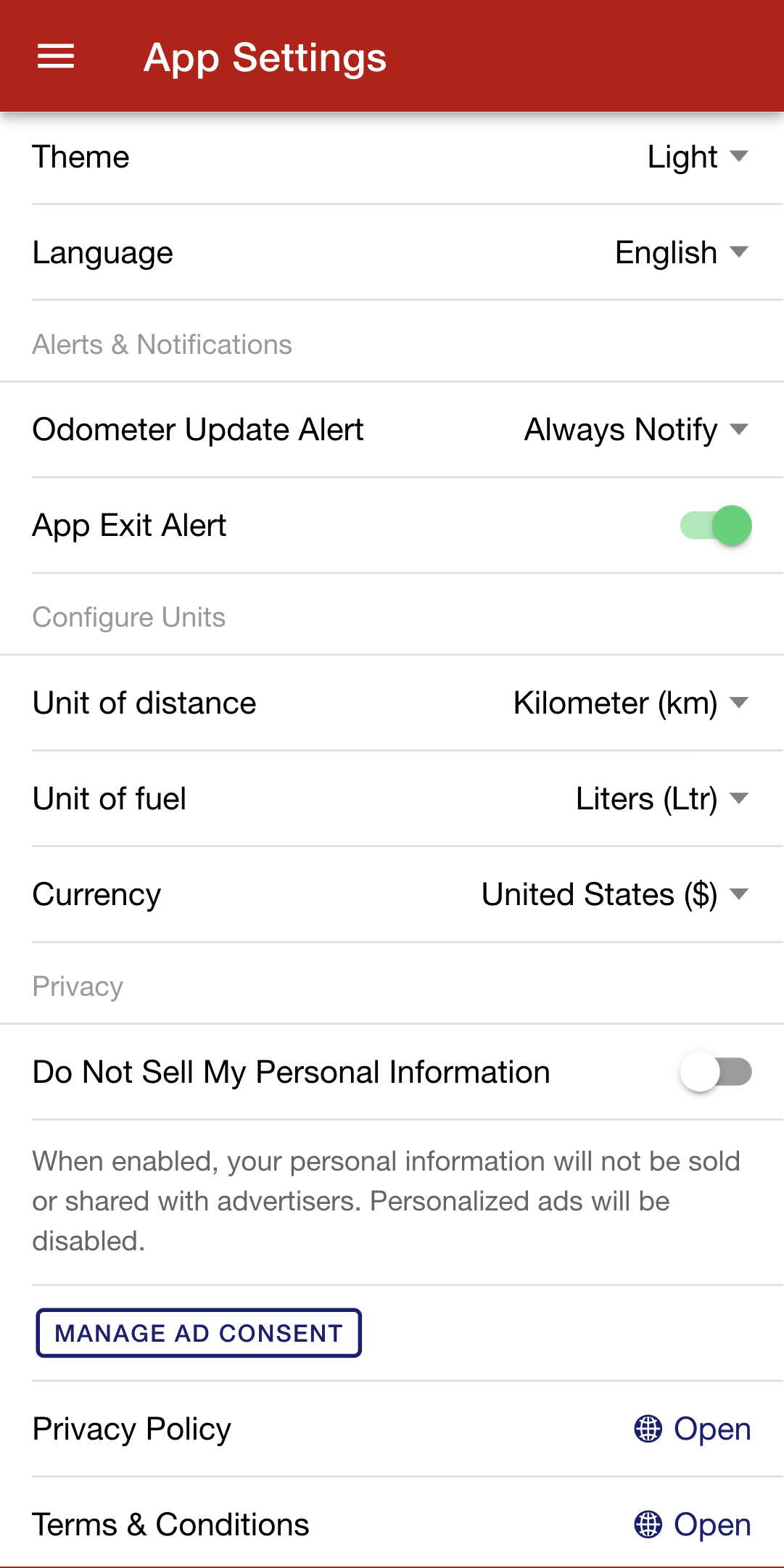
Task: Tap the Privacy section heading
Action: pos(77,986)
